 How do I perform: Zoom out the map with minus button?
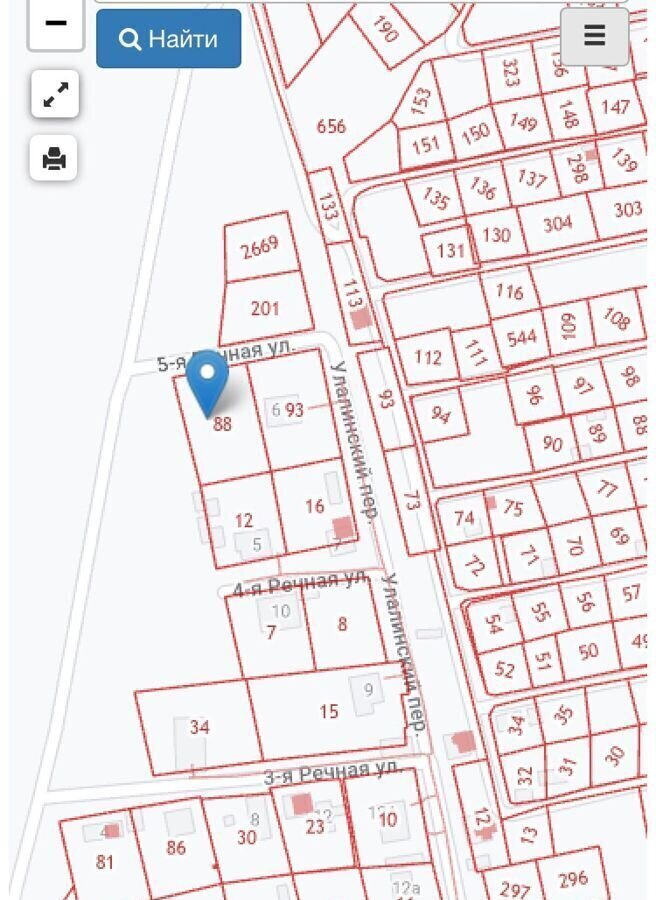pyautogui.click(x=55, y=23)
